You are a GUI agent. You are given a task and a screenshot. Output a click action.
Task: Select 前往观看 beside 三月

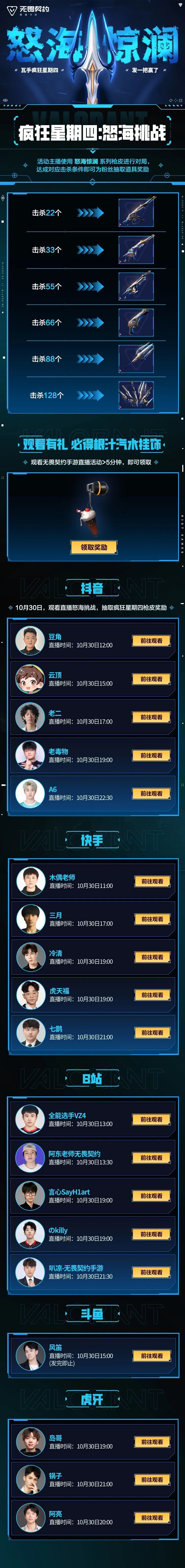click(152, 919)
